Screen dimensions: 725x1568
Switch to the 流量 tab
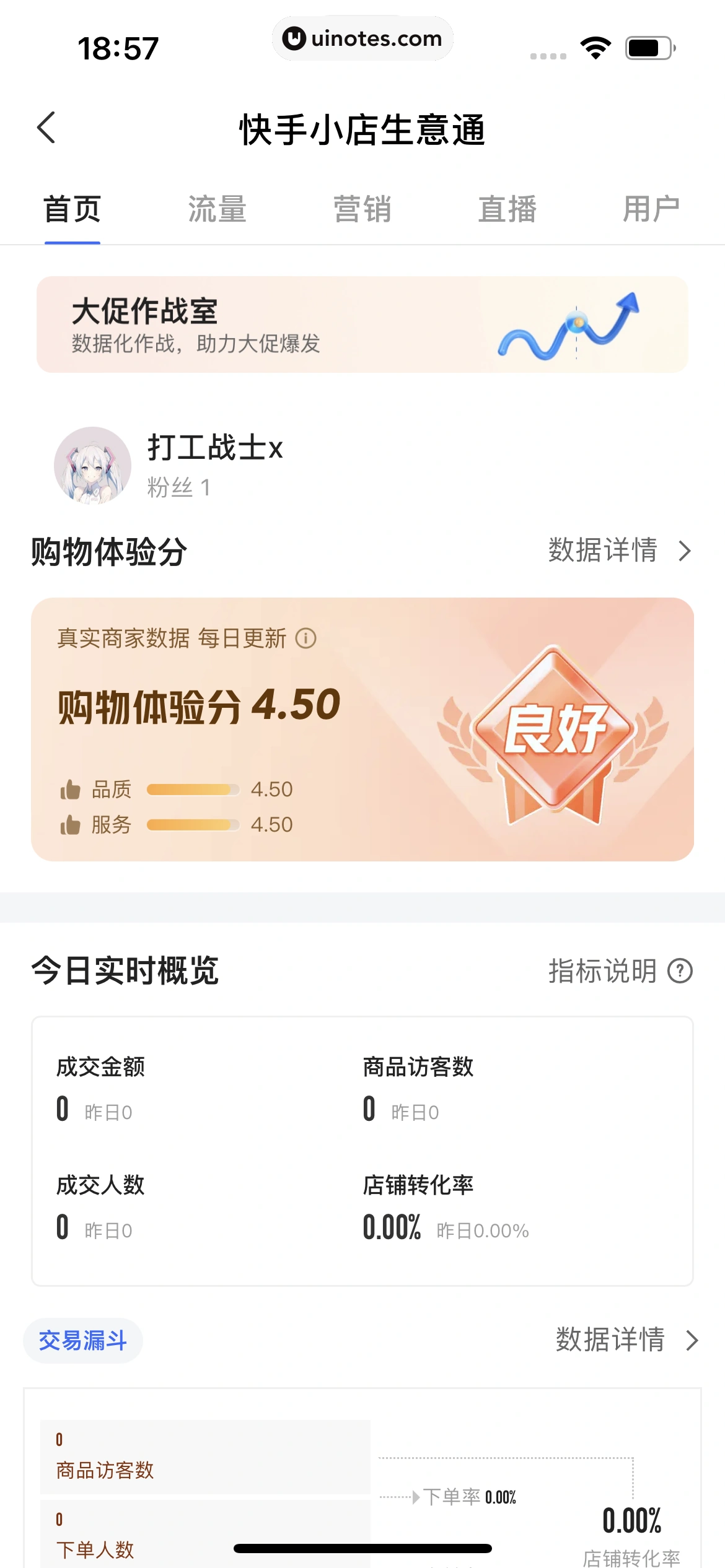(x=217, y=209)
